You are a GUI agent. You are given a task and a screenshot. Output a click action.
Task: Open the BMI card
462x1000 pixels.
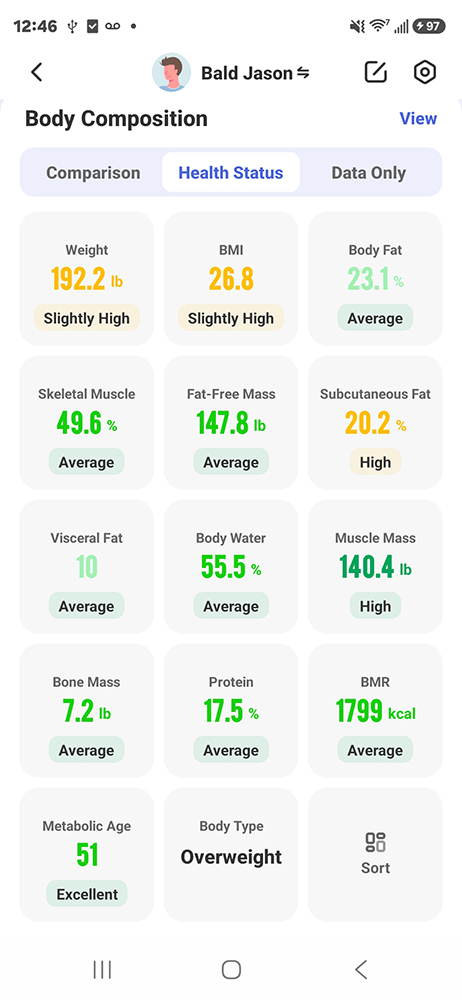(231, 279)
